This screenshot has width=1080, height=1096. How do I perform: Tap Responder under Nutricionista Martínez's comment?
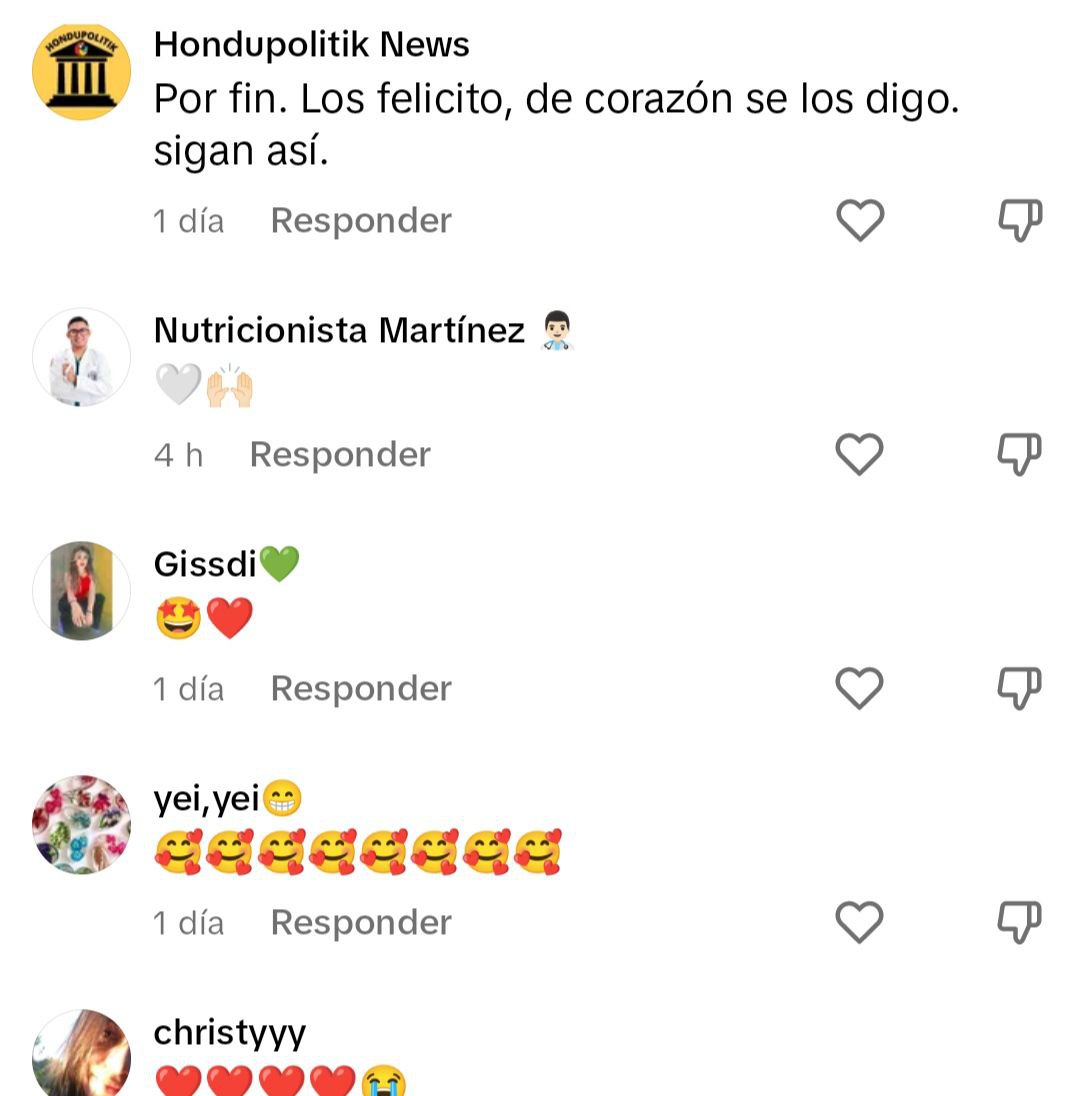339,454
